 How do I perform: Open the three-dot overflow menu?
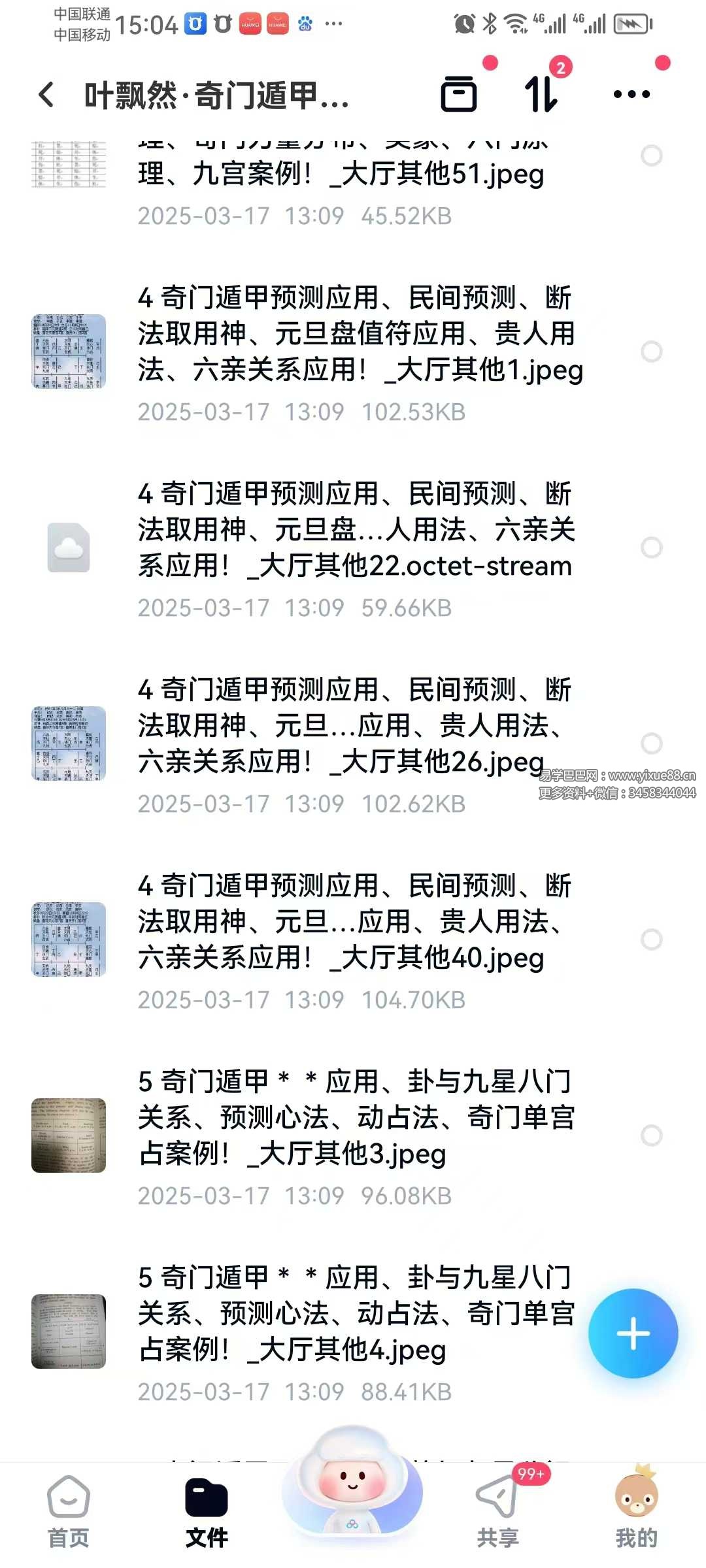631,95
